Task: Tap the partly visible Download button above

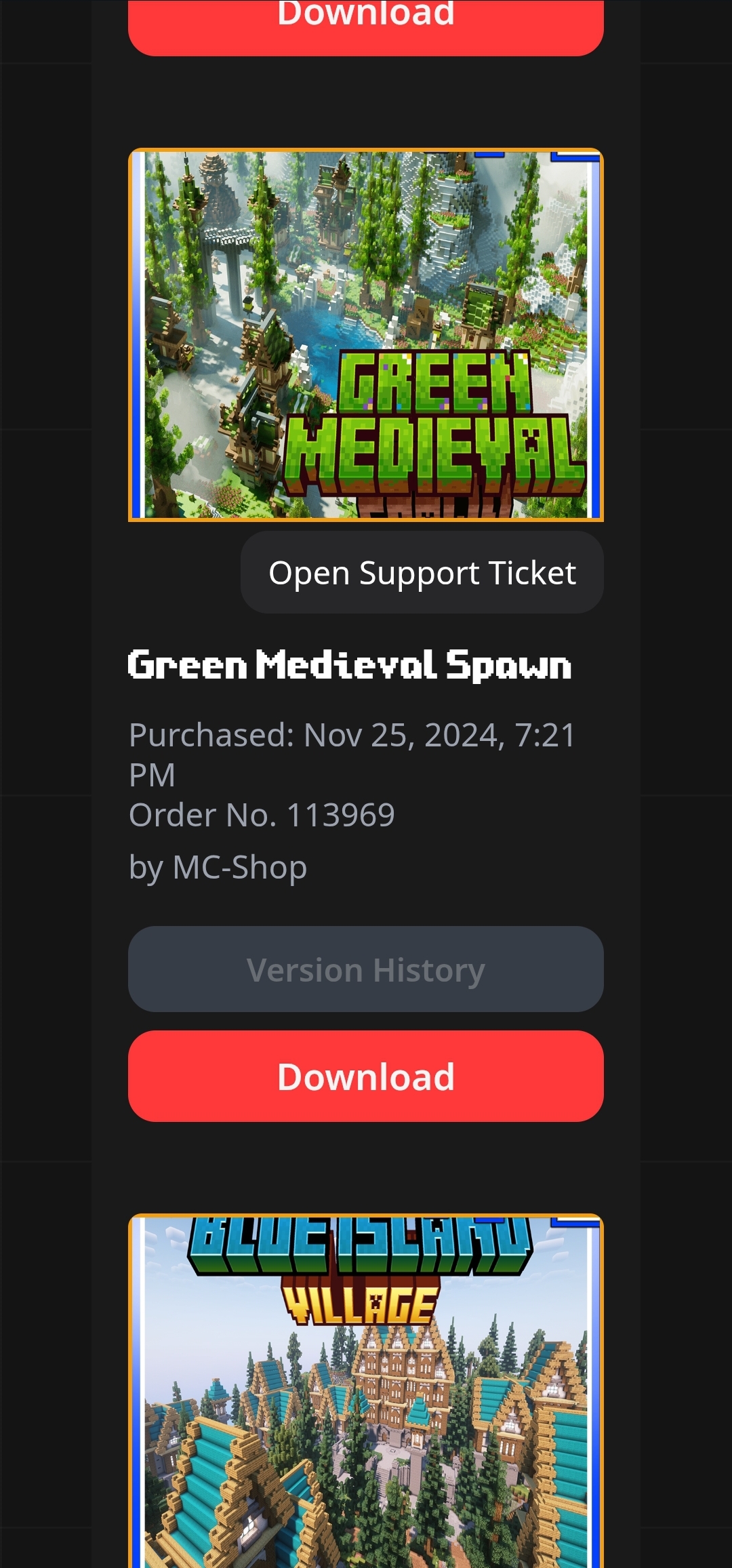Action: [366, 26]
